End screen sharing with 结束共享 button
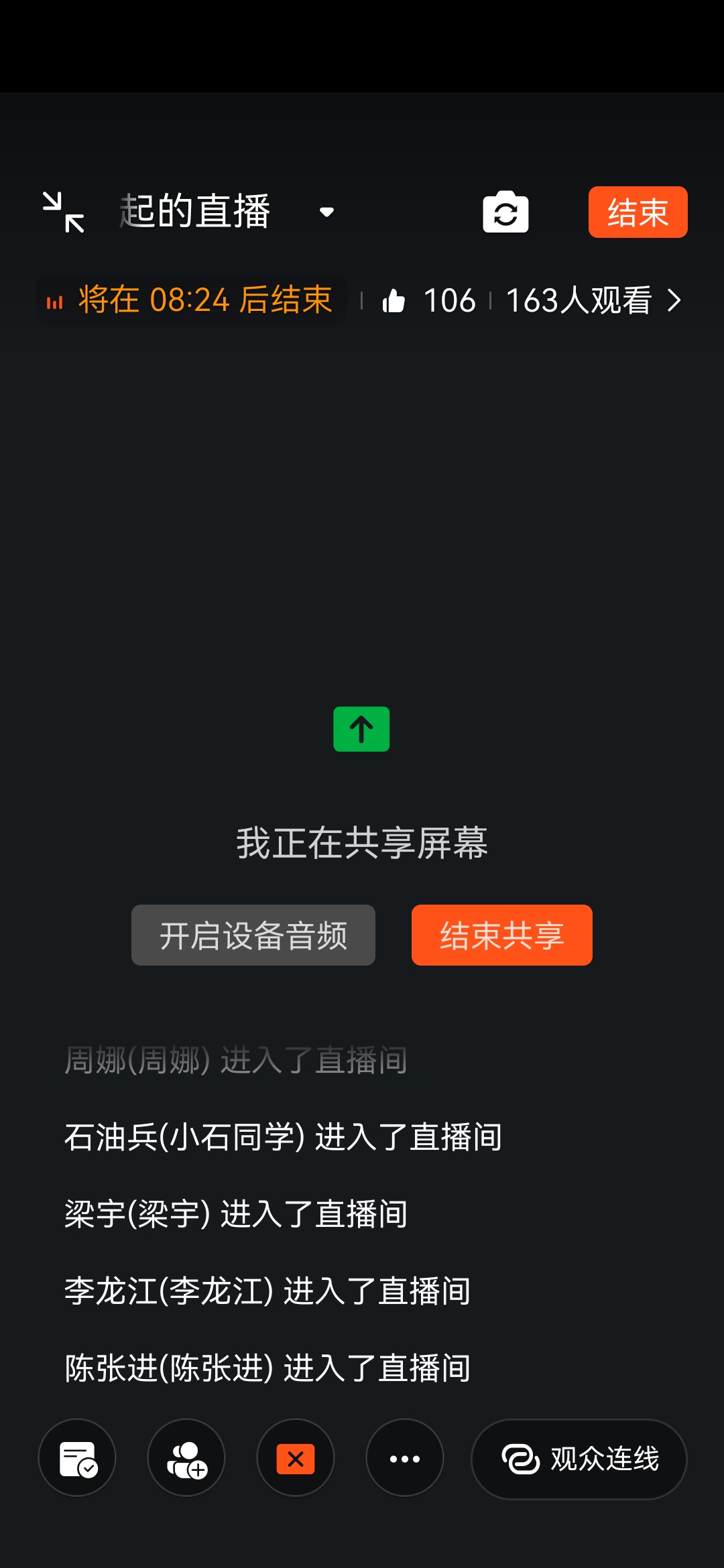Viewport: 724px width, 1568px height. tap(501, 935)
